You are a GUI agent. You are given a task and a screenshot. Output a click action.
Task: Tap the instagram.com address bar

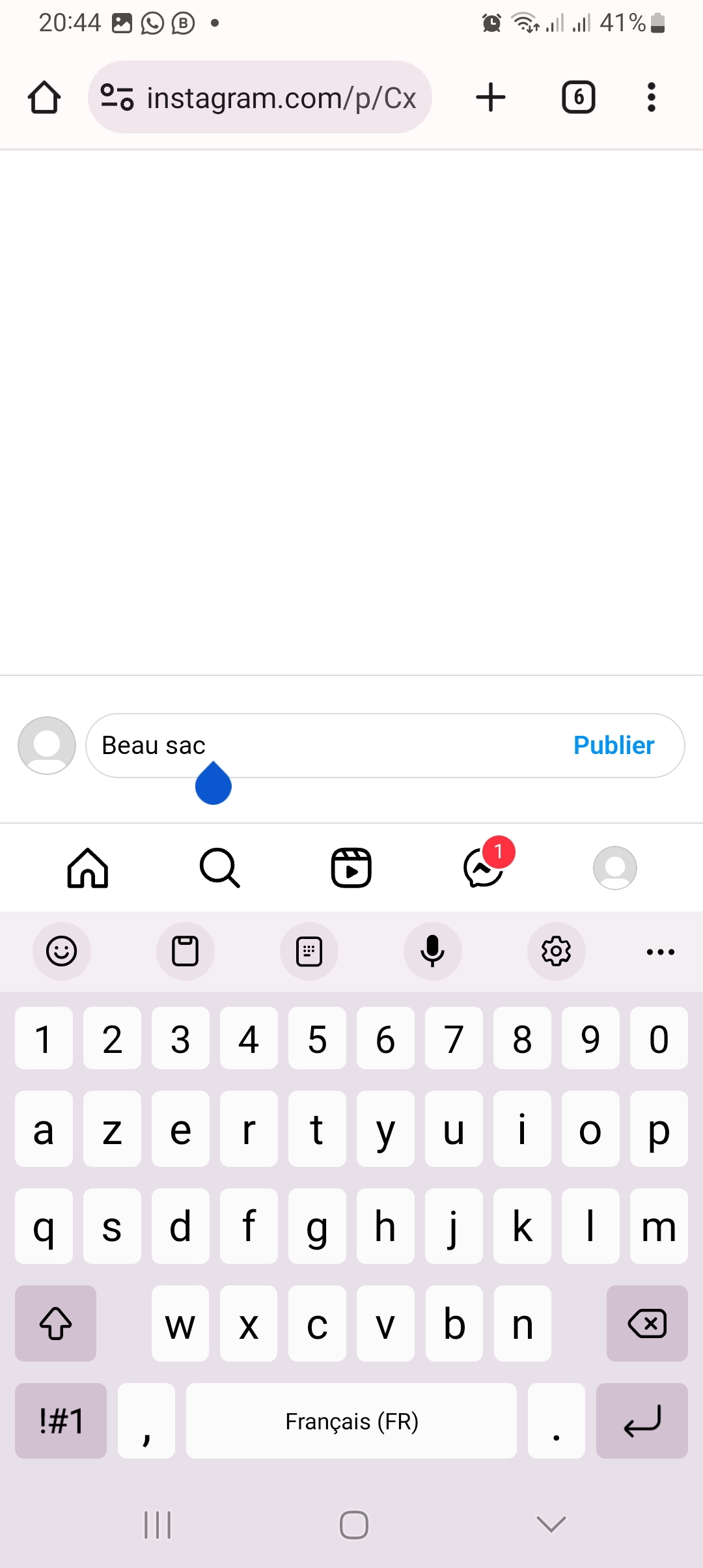[260, 98]
